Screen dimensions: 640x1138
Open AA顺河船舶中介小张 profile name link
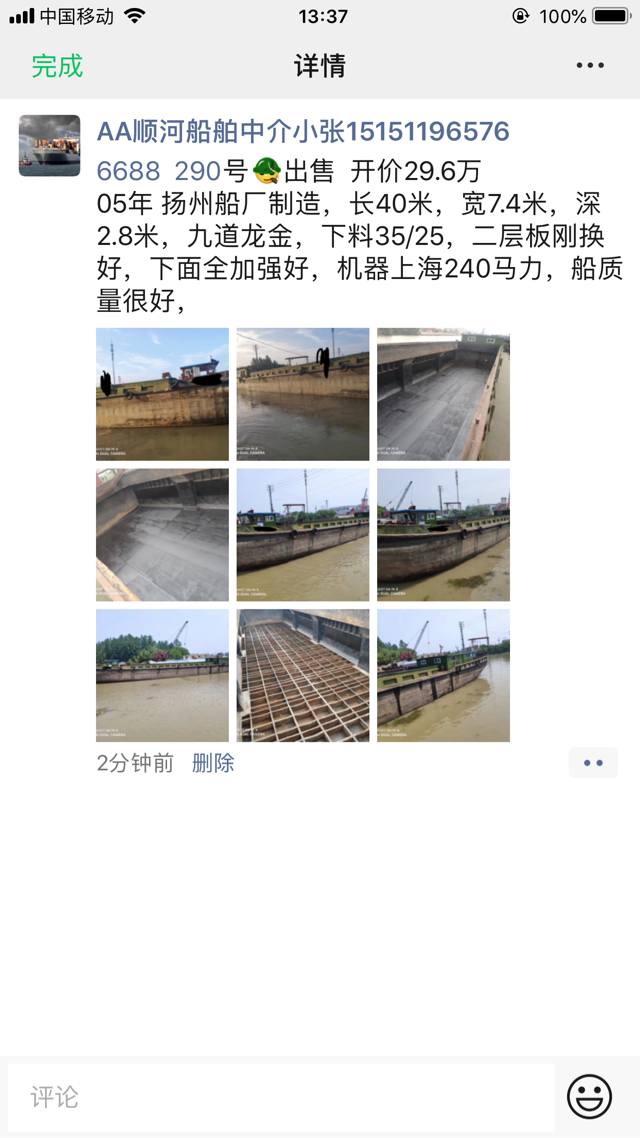pyautogui.click(x=303, y=131)
